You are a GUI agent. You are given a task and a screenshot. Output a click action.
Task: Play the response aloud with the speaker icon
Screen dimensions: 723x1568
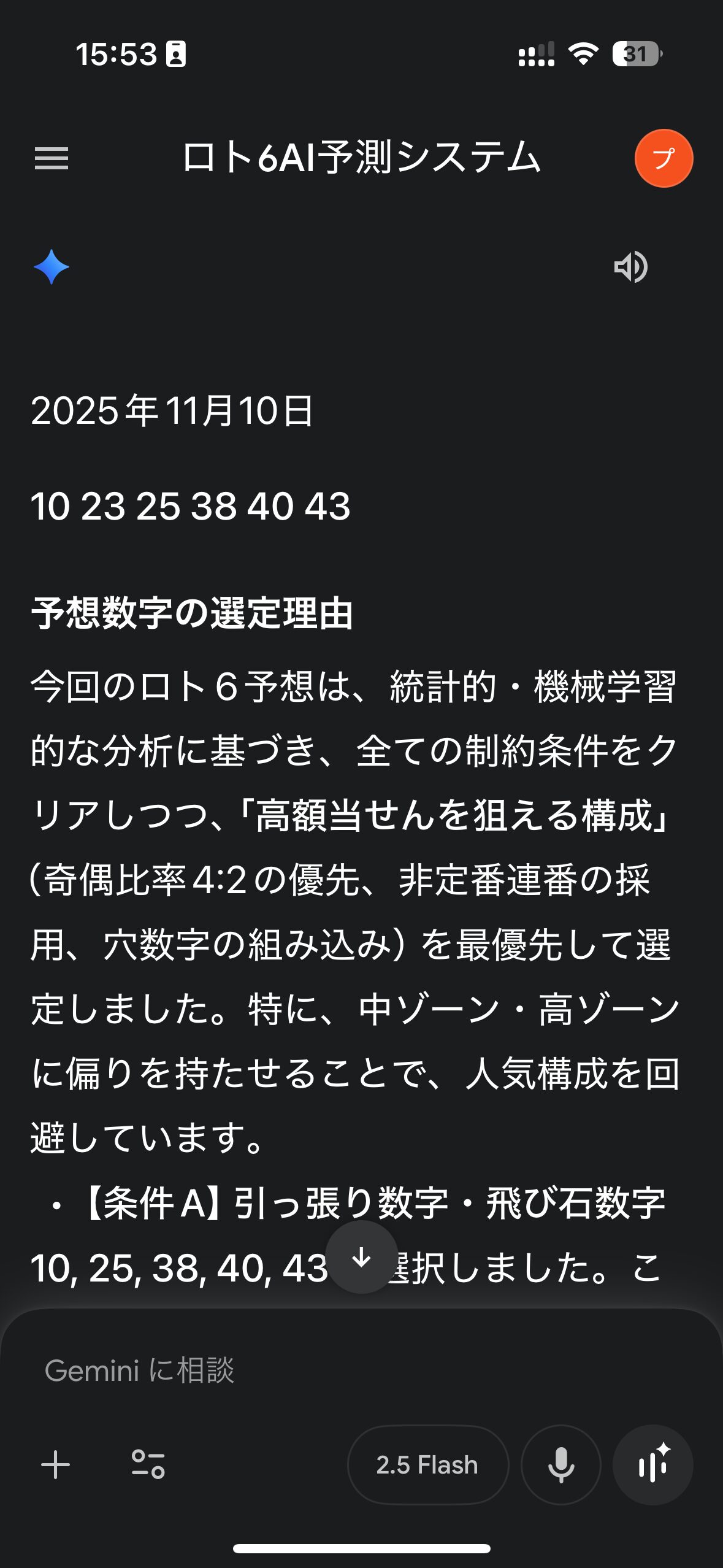click(631, 267)
